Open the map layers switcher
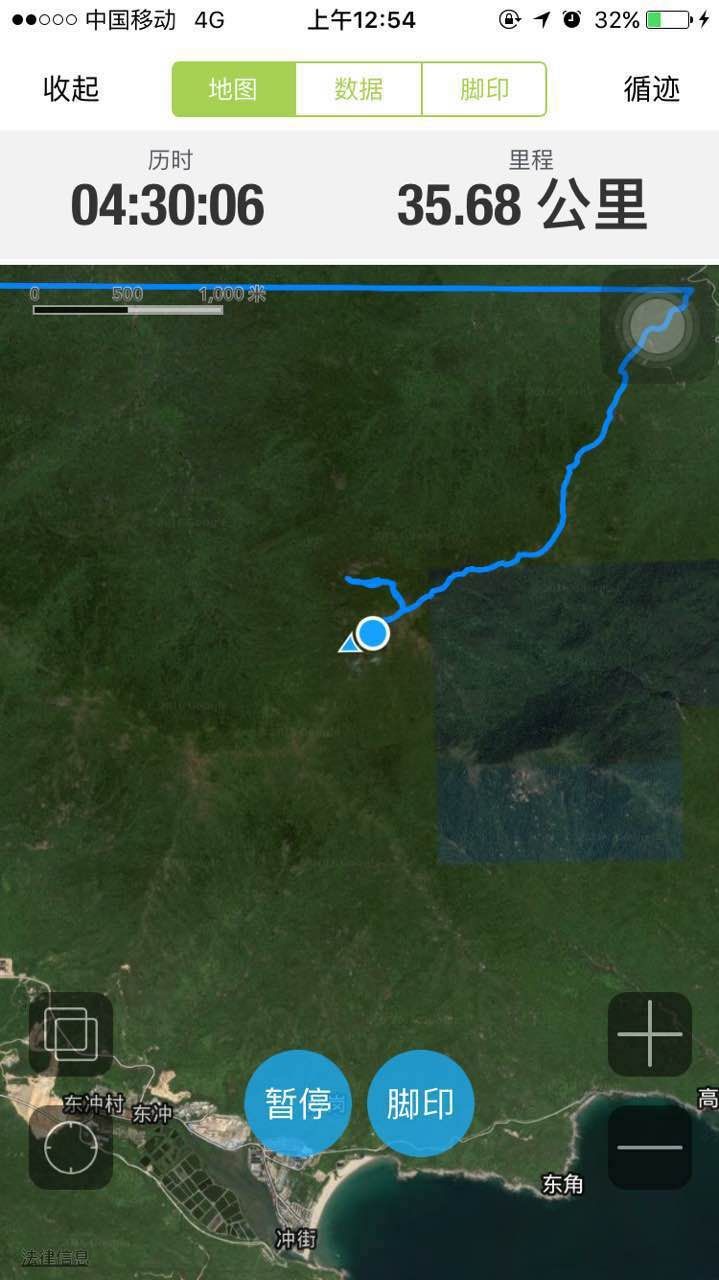Viewport: 719px width, 1280px height. coord(71,1034)
